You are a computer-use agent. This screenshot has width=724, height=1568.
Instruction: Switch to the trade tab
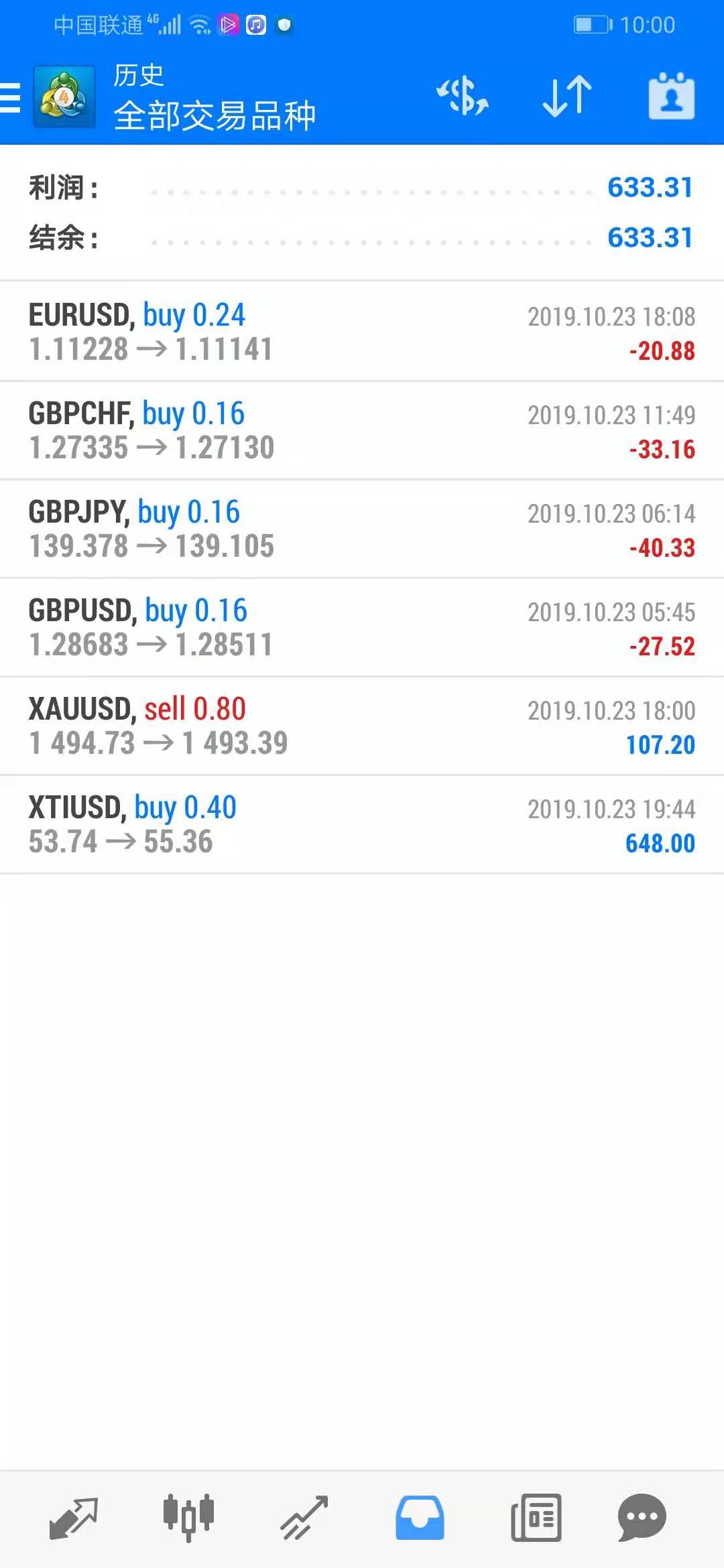[x=304, y=1518]
